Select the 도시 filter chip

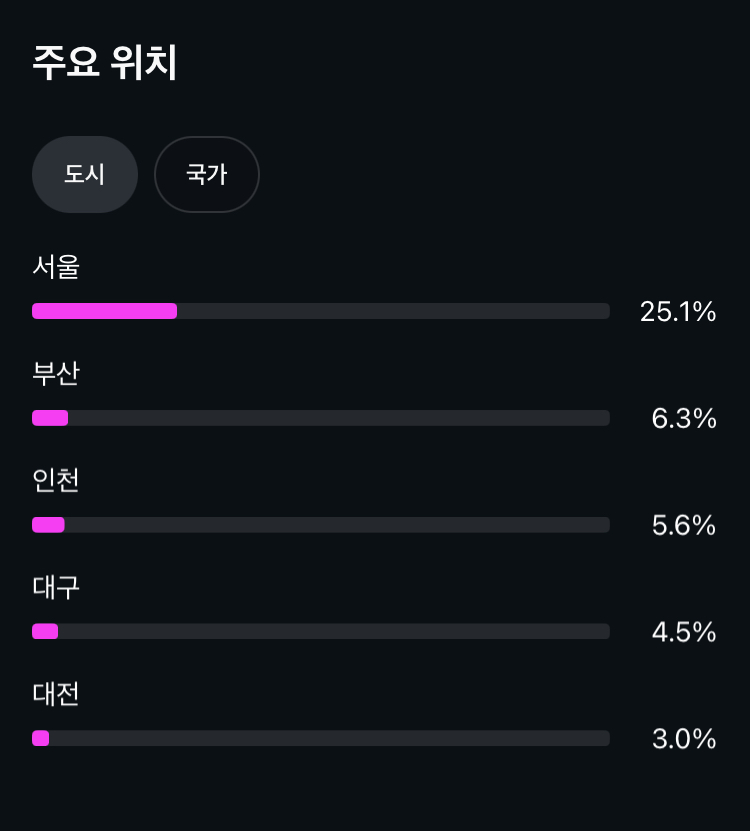pos(85,174)
